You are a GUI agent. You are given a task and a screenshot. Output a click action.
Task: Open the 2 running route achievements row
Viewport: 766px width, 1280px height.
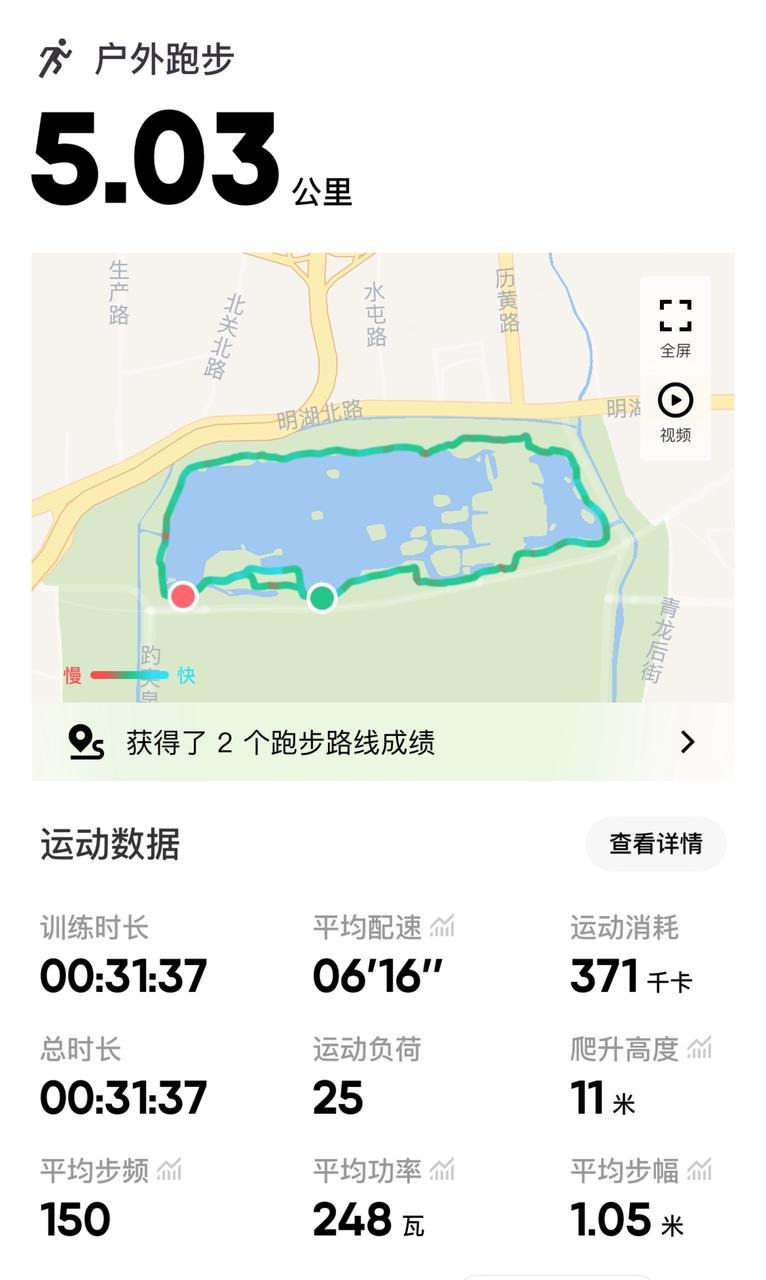(383, 742)
